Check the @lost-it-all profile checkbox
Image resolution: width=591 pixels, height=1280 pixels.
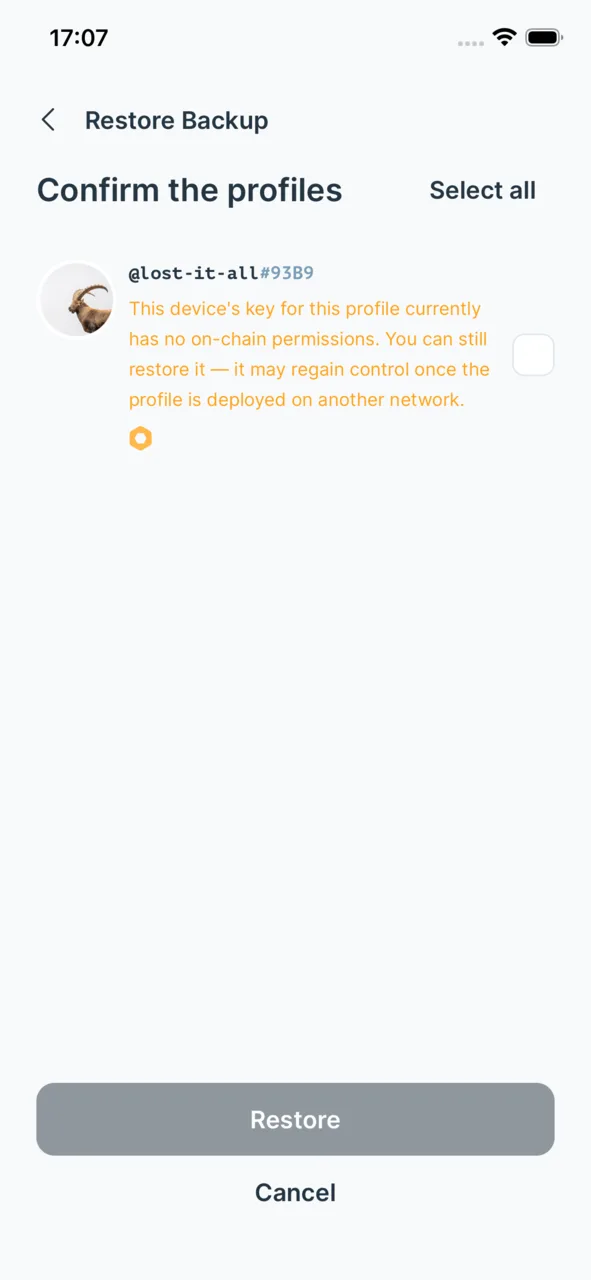pos(533,355)
